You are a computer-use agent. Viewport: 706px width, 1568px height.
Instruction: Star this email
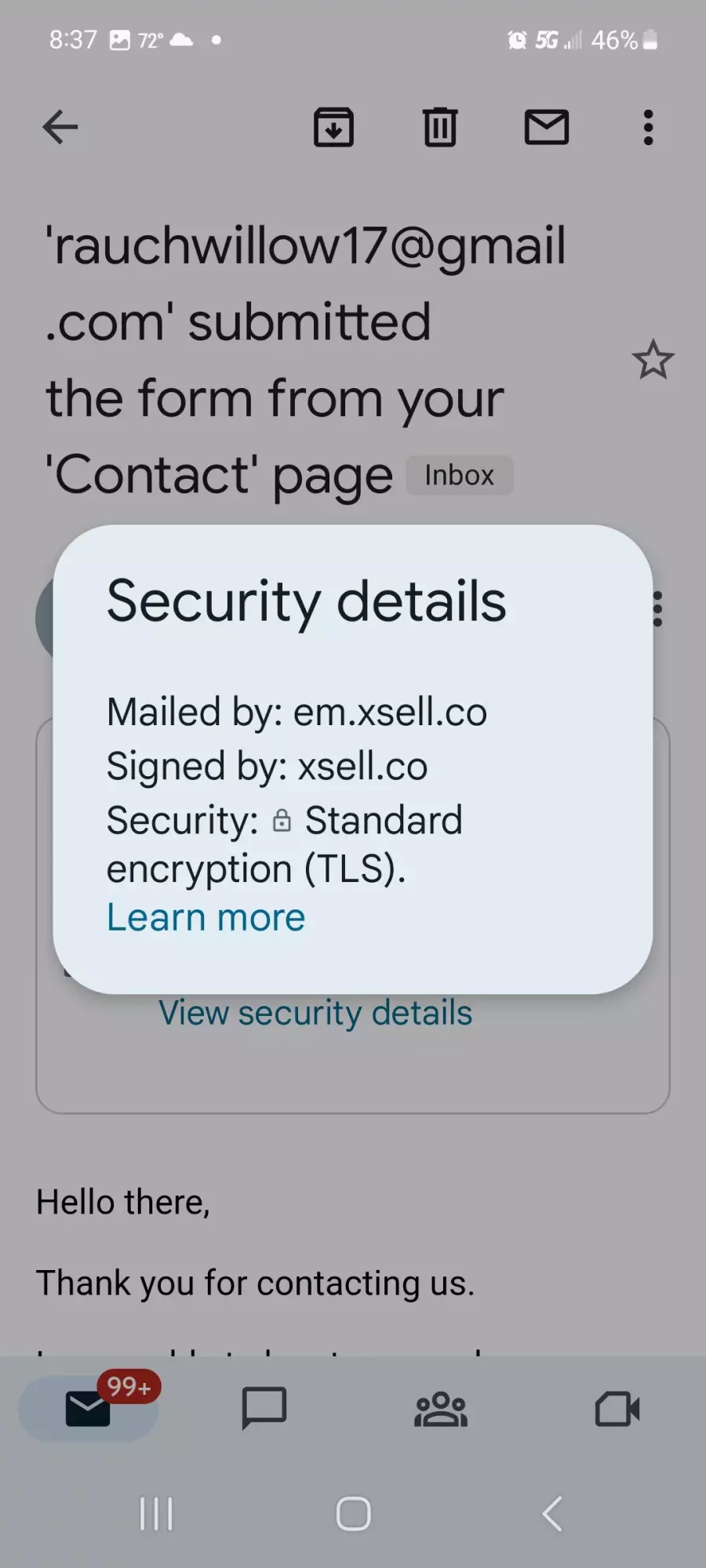tap(653, 360)
